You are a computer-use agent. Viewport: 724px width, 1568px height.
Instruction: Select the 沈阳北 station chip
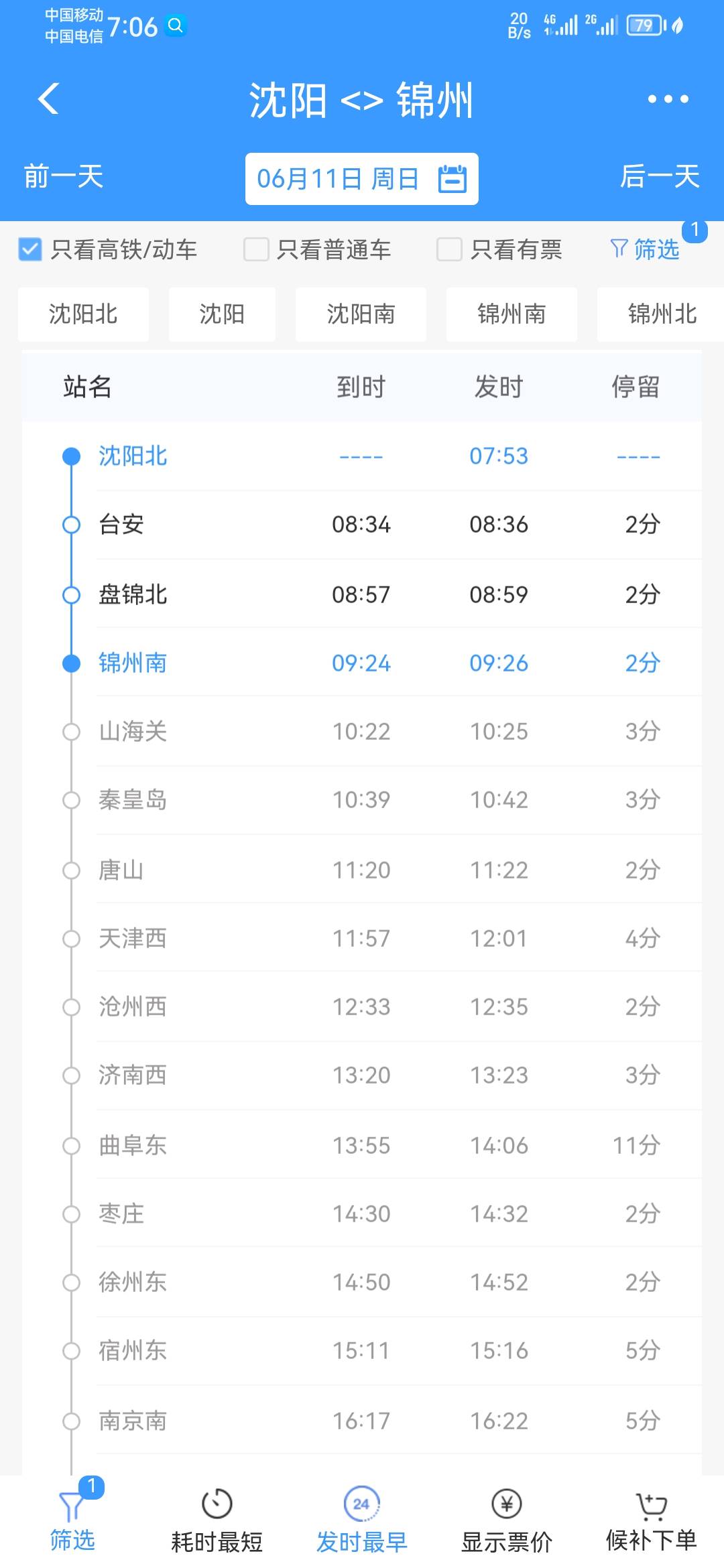click(x=83, y=314)
